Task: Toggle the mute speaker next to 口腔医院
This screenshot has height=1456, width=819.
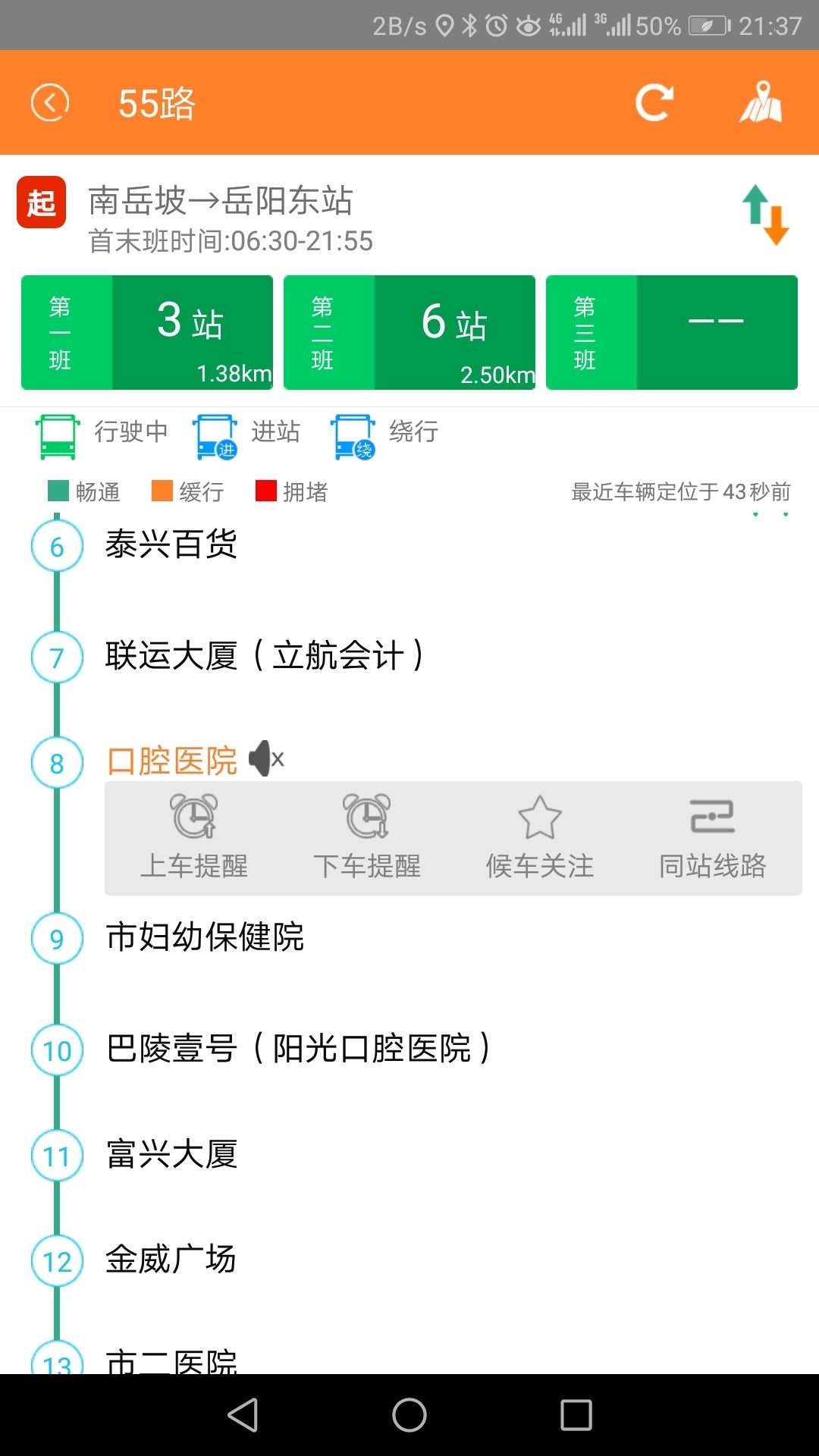Action: coord(266,758)
